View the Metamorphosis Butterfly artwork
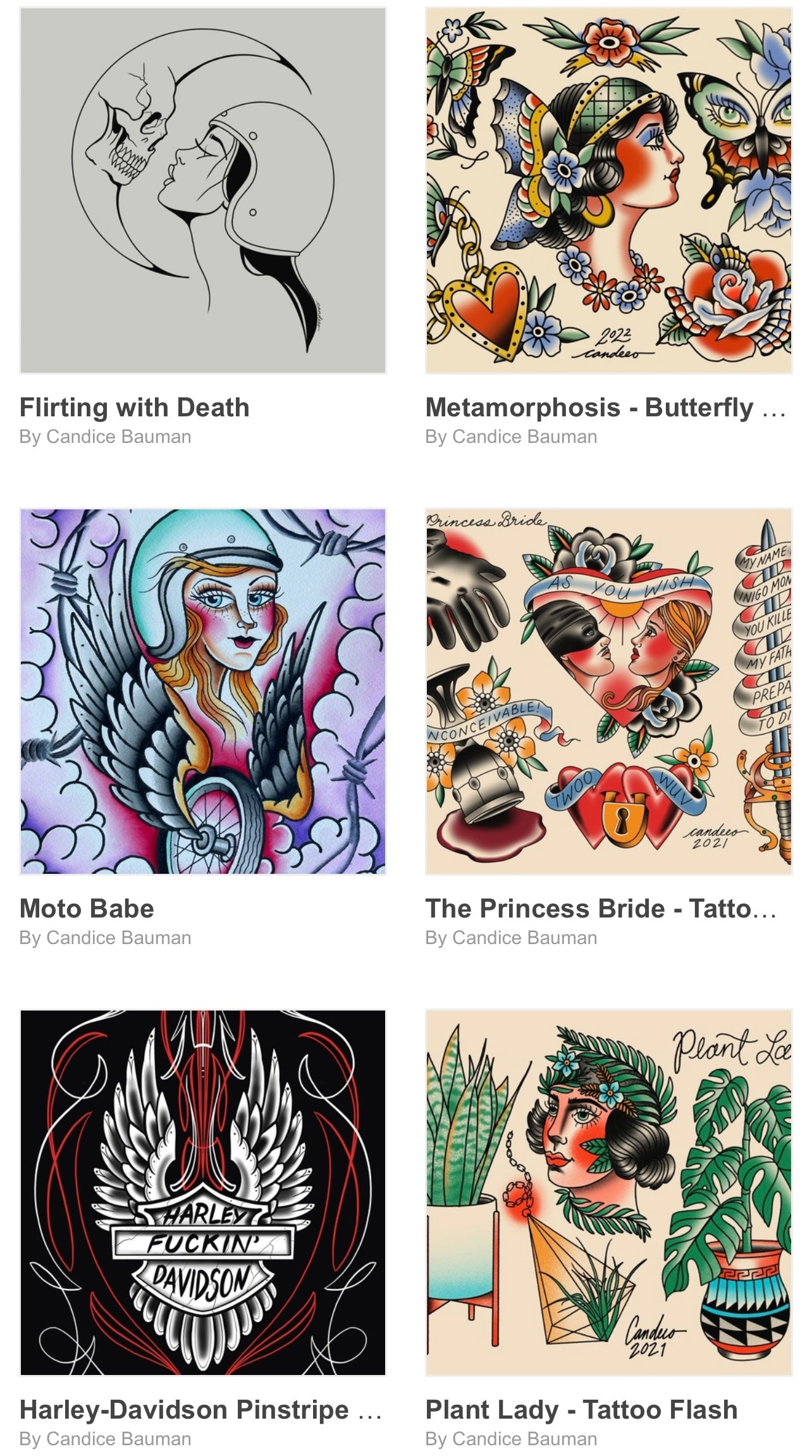The image size is (812, 1456). click(x=608, y=190)
